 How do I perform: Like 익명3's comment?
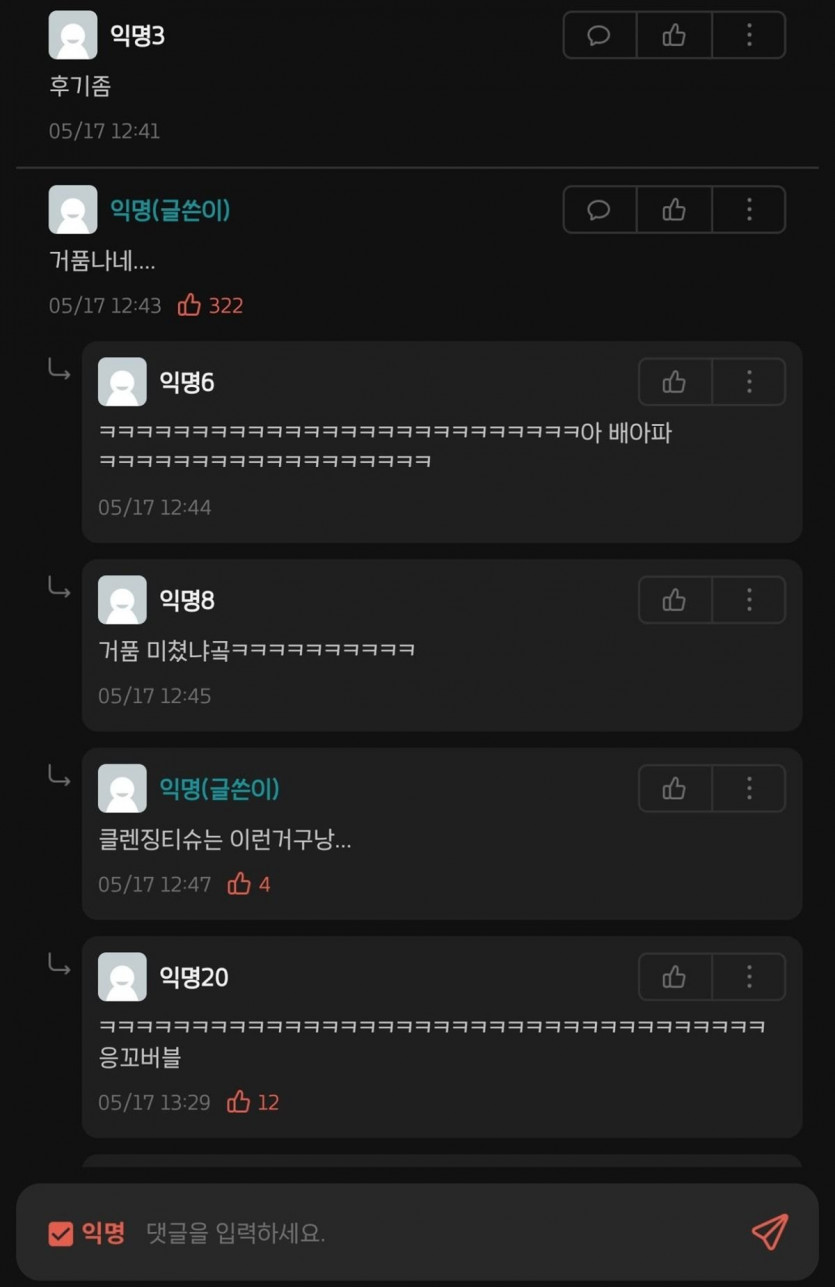click(674, 36)
